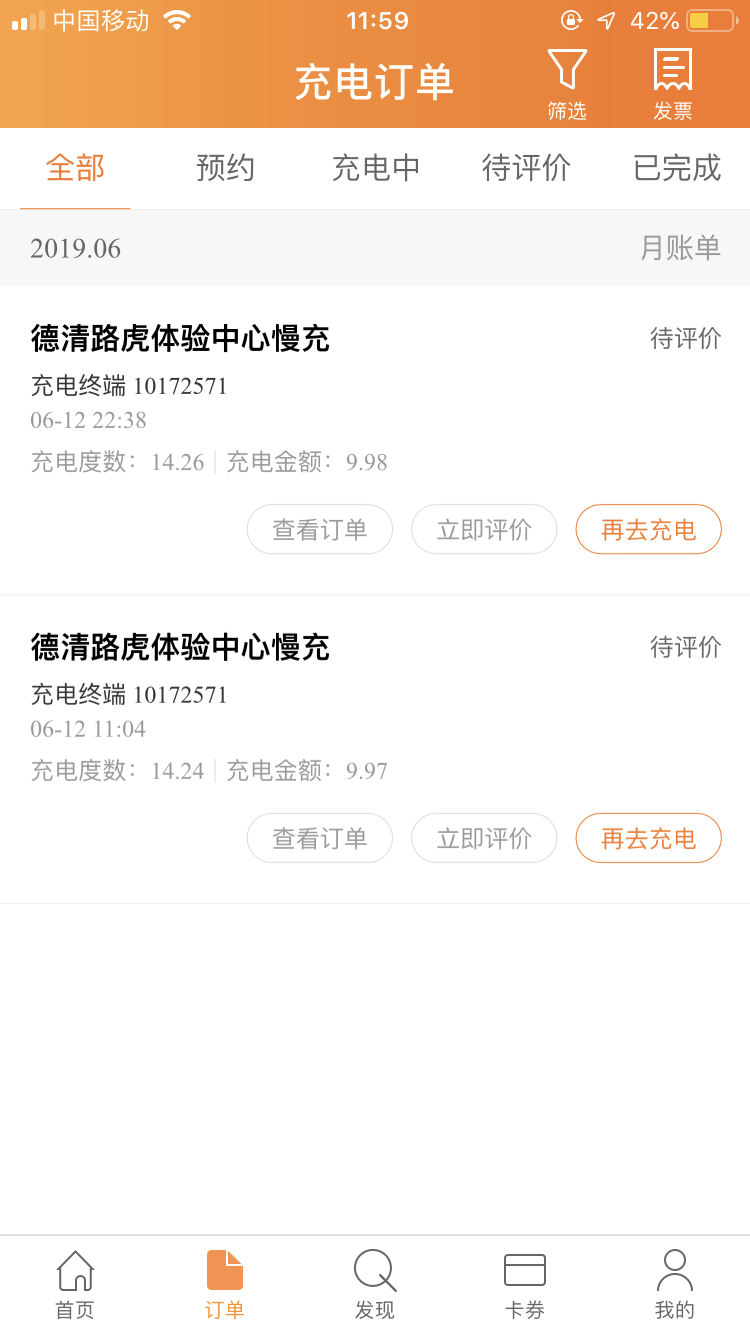
Task: Open the 月账单 monthly bill
Action: [x=680, y=248]
